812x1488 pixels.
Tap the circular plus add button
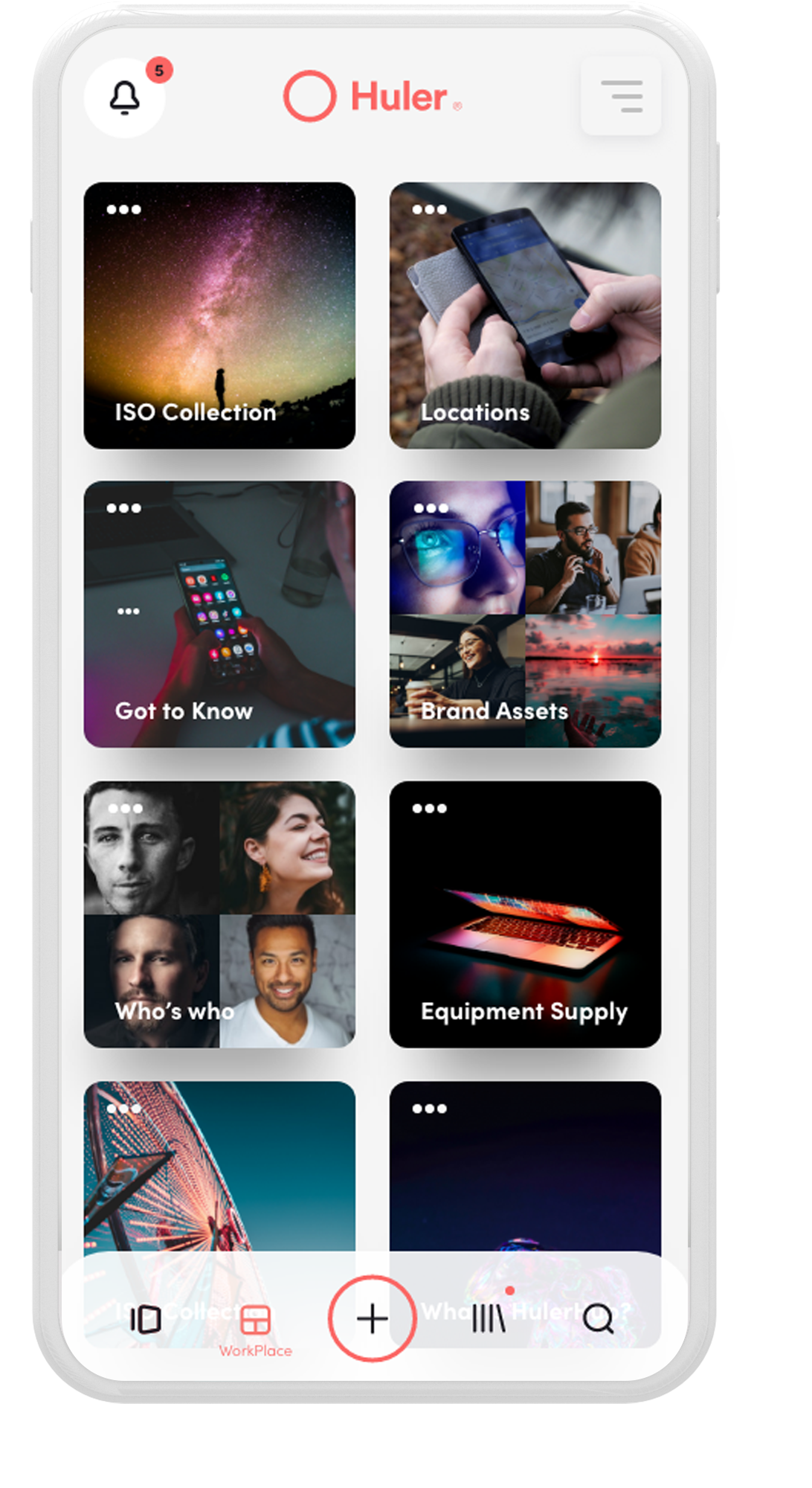pyautogui.click(x=372, y=1318)
